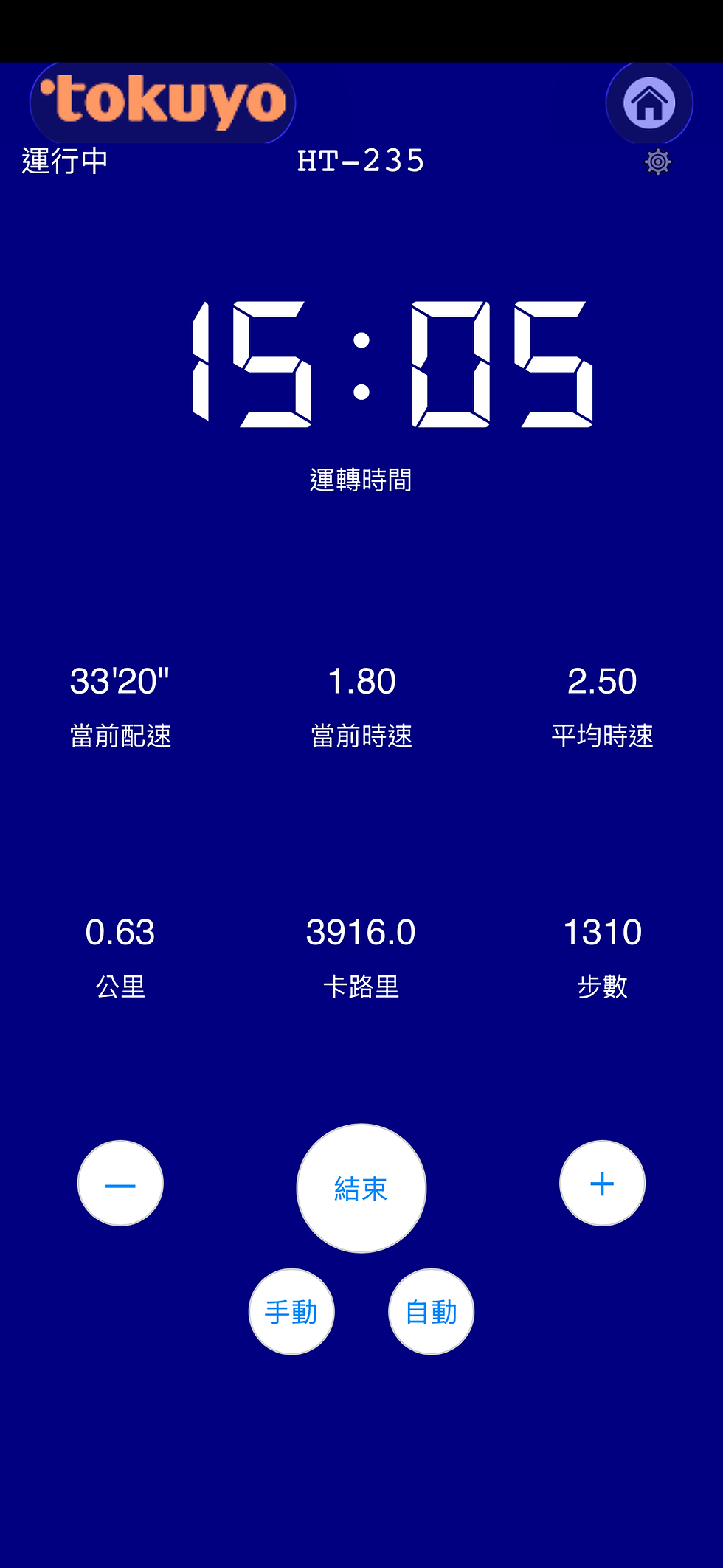Go to the home screen icon
Viewport: 723px width, 1568px height.
point(649,103)
